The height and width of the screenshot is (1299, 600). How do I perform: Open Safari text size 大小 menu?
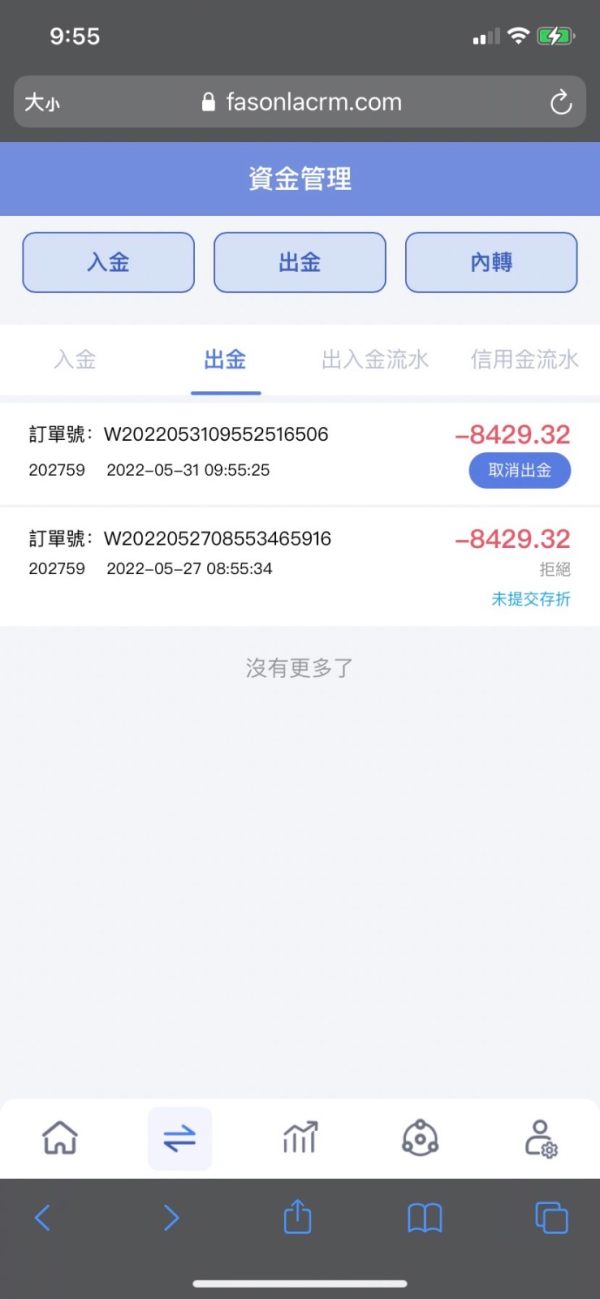coord(42,102)
